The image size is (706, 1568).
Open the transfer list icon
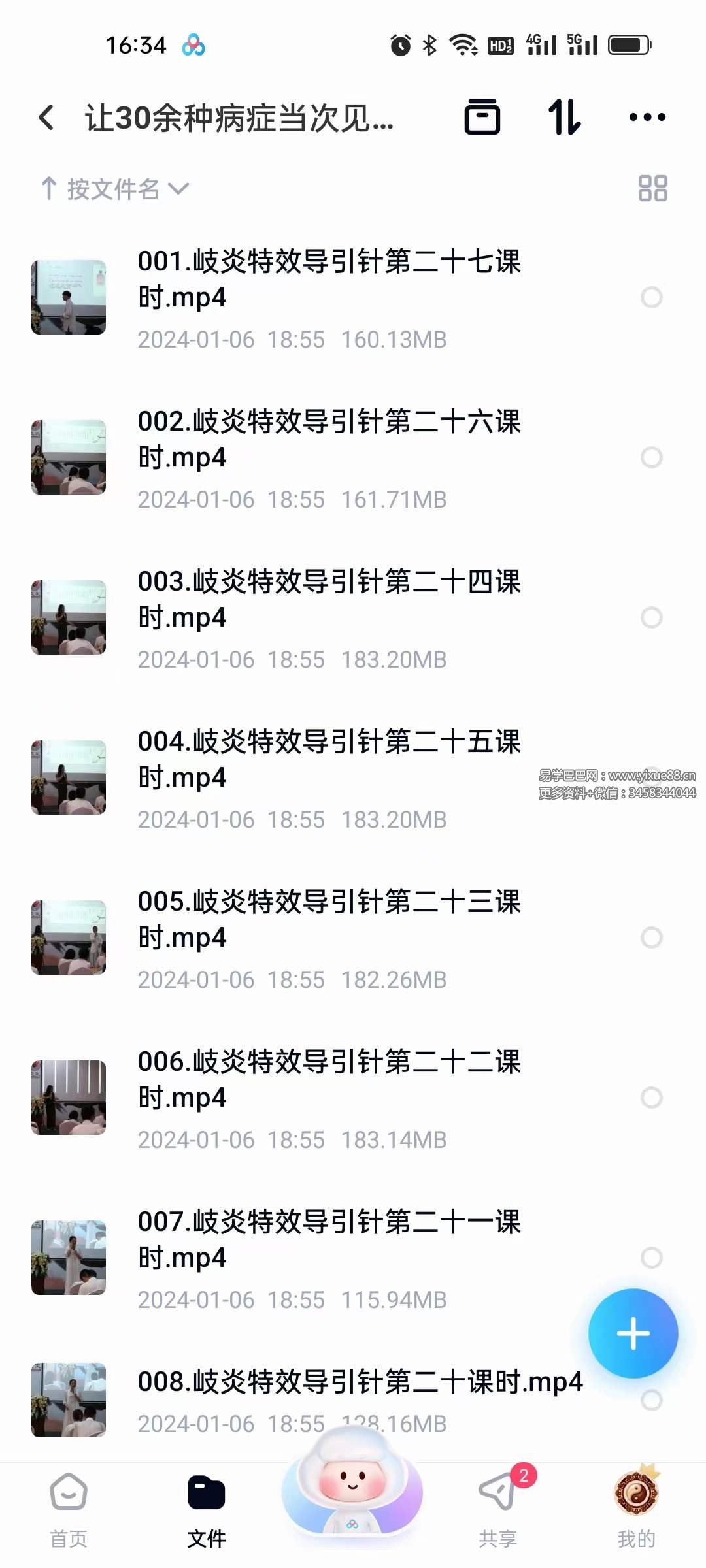[x=565, y=118]
